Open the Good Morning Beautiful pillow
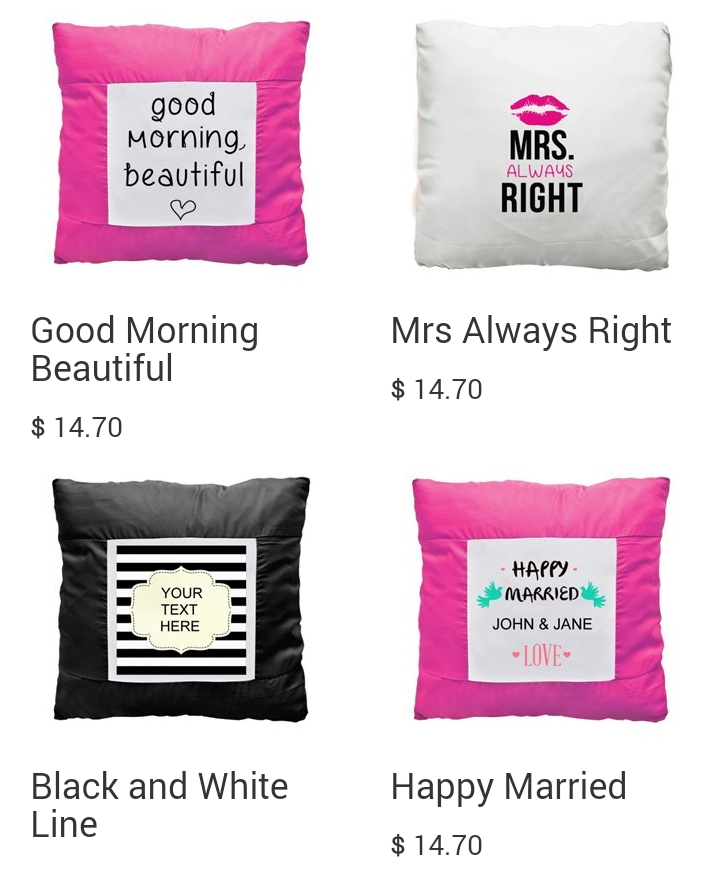 pyautogui.click(x=181, y=146)
